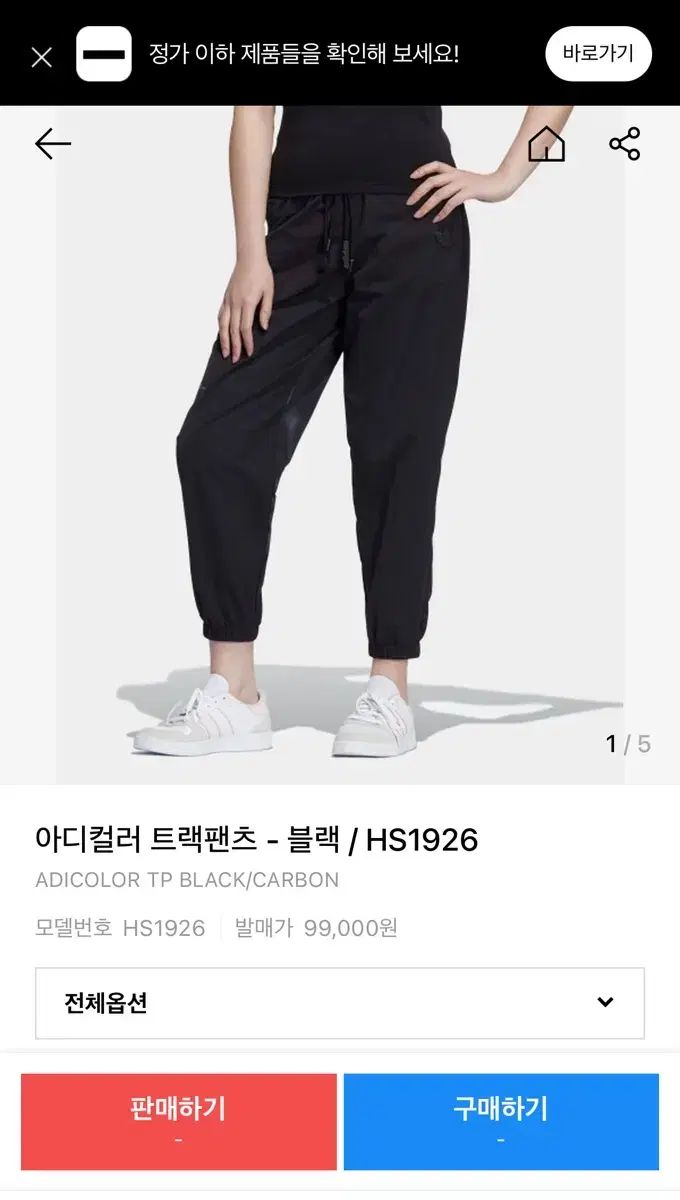The width and height of the screenshot is (680, 1200).
Task: Tap the red 판매하기 button
Action: [x=179, y=1121]
